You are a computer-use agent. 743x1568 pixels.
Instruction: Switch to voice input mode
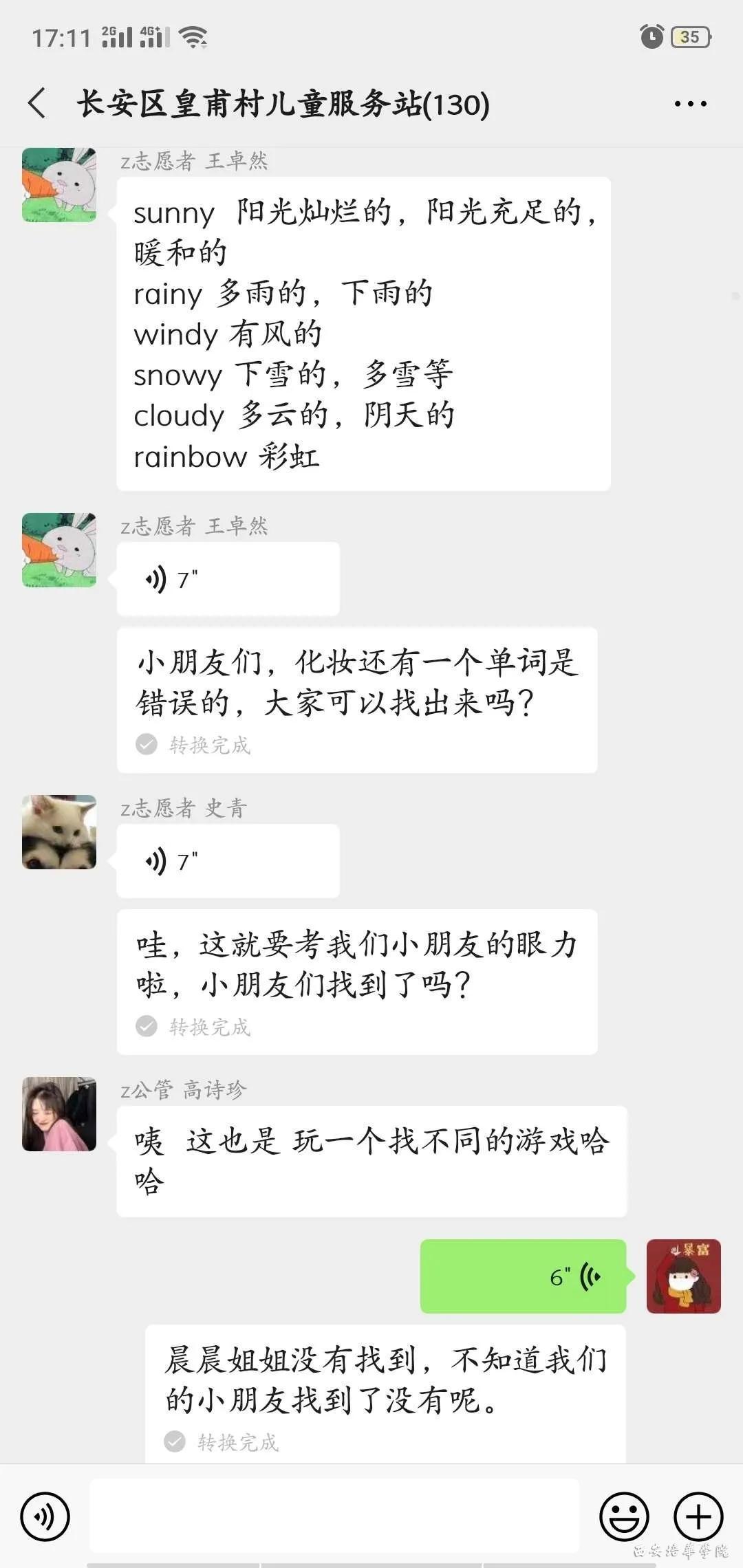coord(45,1516)
